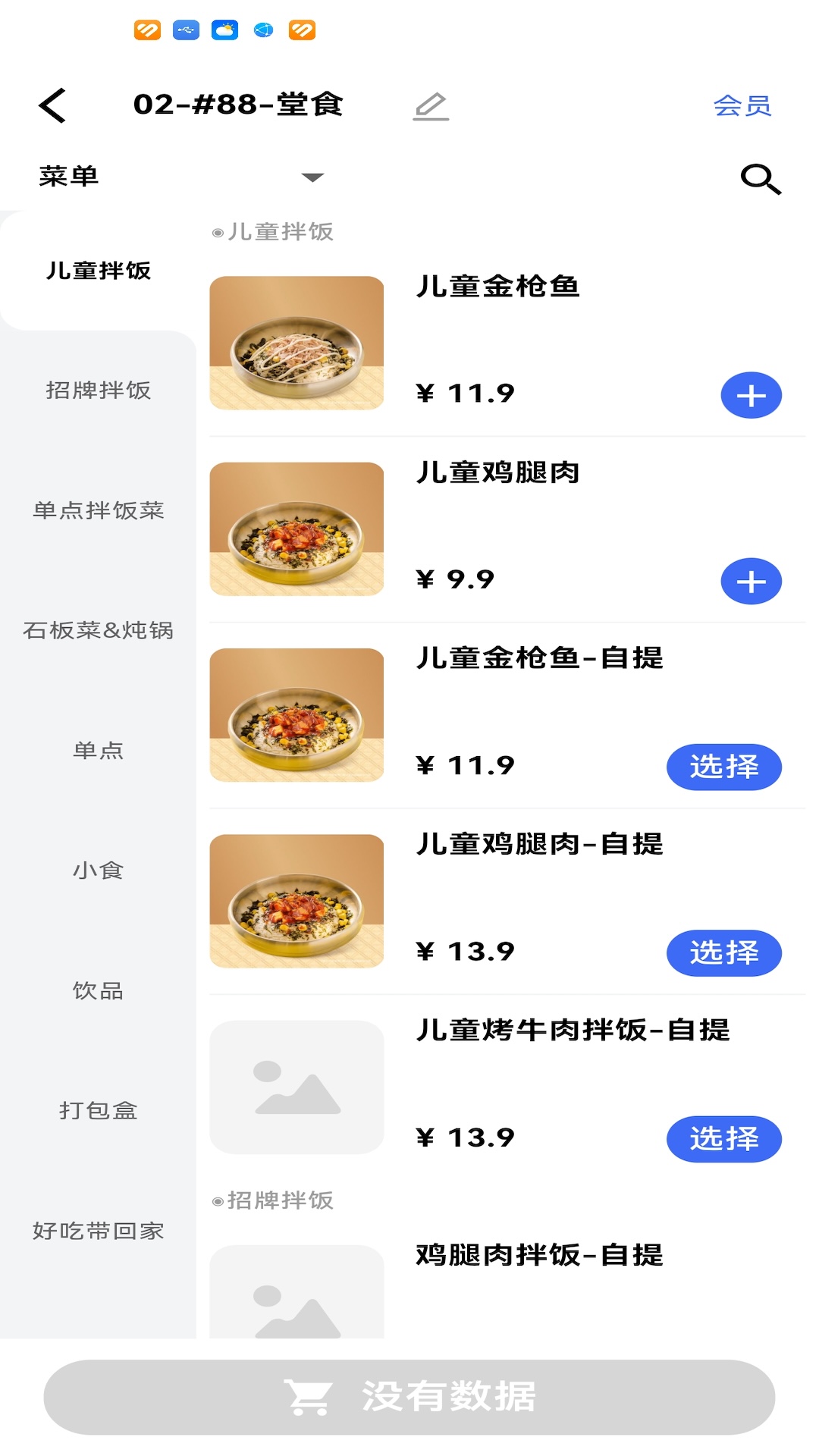This screenshot has height=1456, width=819.
Task: Add 儿童金枪鱼 to the order
Action: (751, 395)
